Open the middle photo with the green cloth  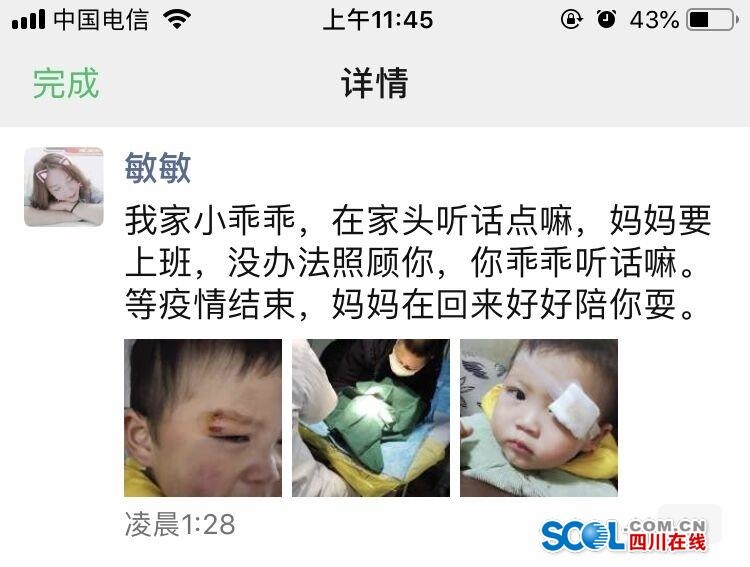(x=371, y=418)
